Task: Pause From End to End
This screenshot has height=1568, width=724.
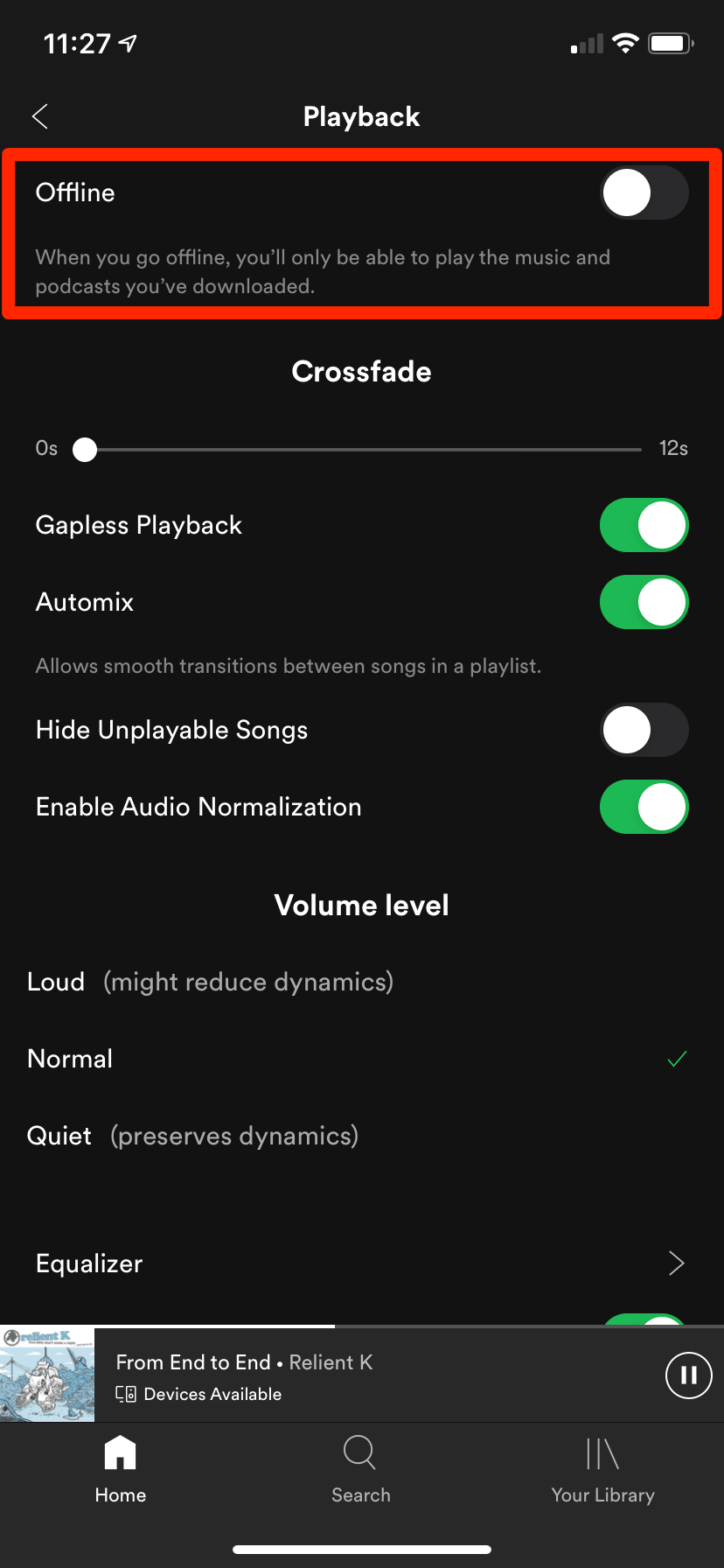Action: point(688,1375)
